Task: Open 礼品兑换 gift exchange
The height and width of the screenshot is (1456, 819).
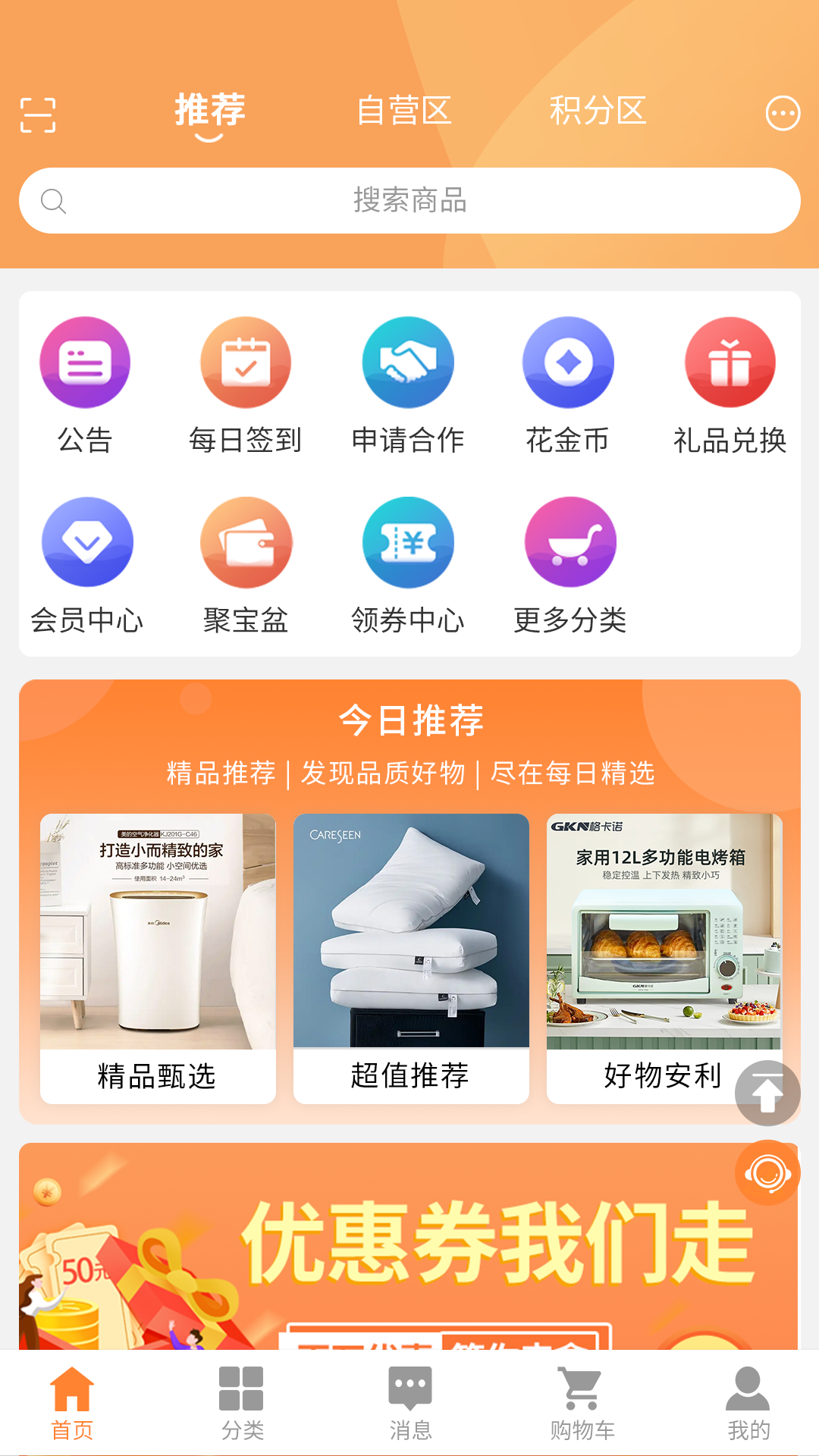Action: pyautogui.click(x=729, y=362)
